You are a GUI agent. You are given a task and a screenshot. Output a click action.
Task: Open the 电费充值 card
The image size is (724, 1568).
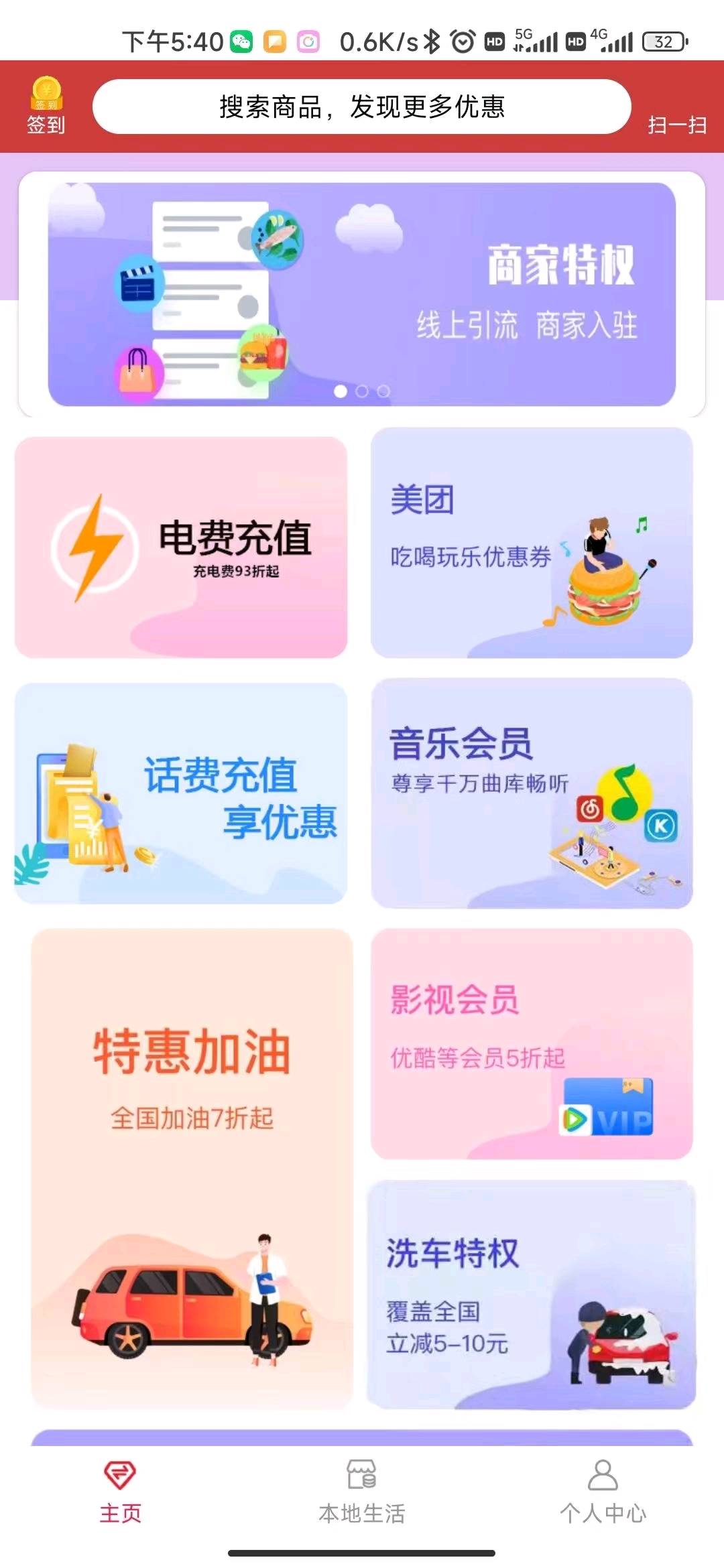click(x=181, y=547)
